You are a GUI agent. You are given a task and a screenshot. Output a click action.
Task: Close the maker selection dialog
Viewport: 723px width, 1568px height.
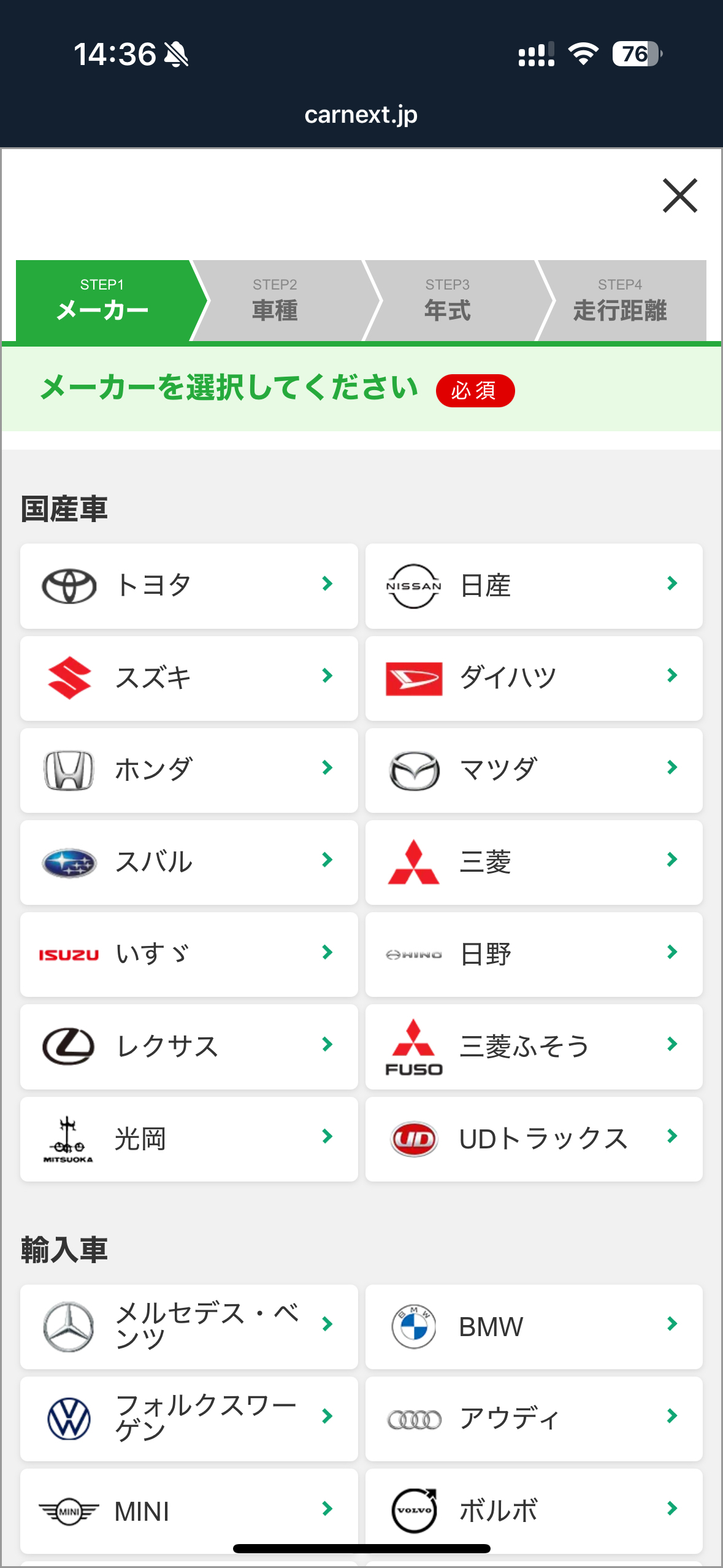pos(679,196)
